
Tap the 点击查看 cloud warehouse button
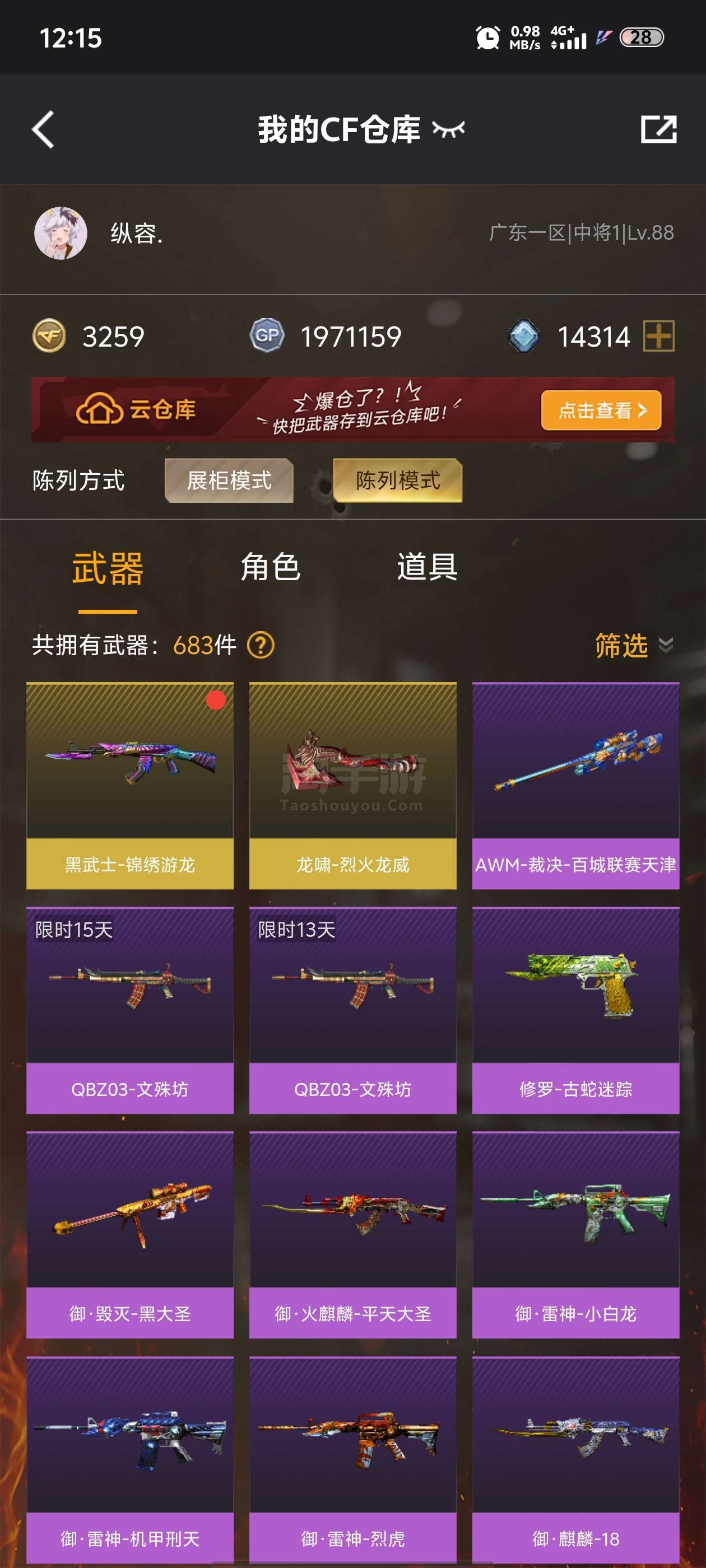601,410
